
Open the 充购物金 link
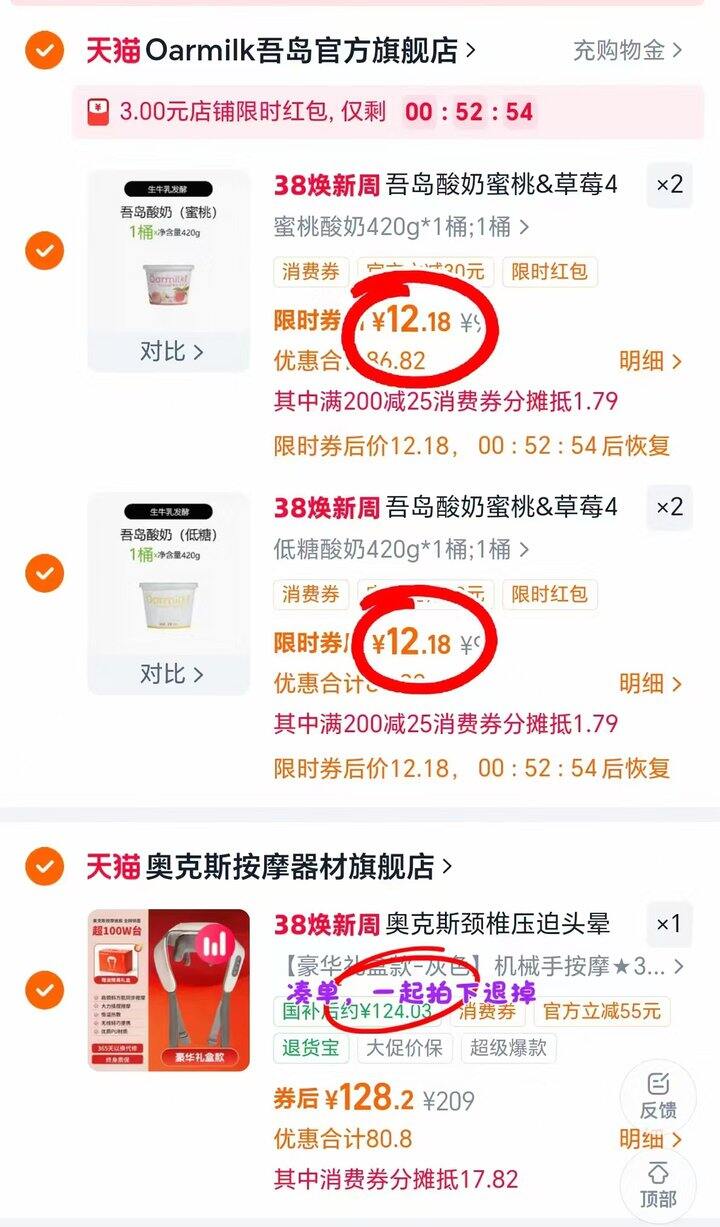[x=627, y=50]
